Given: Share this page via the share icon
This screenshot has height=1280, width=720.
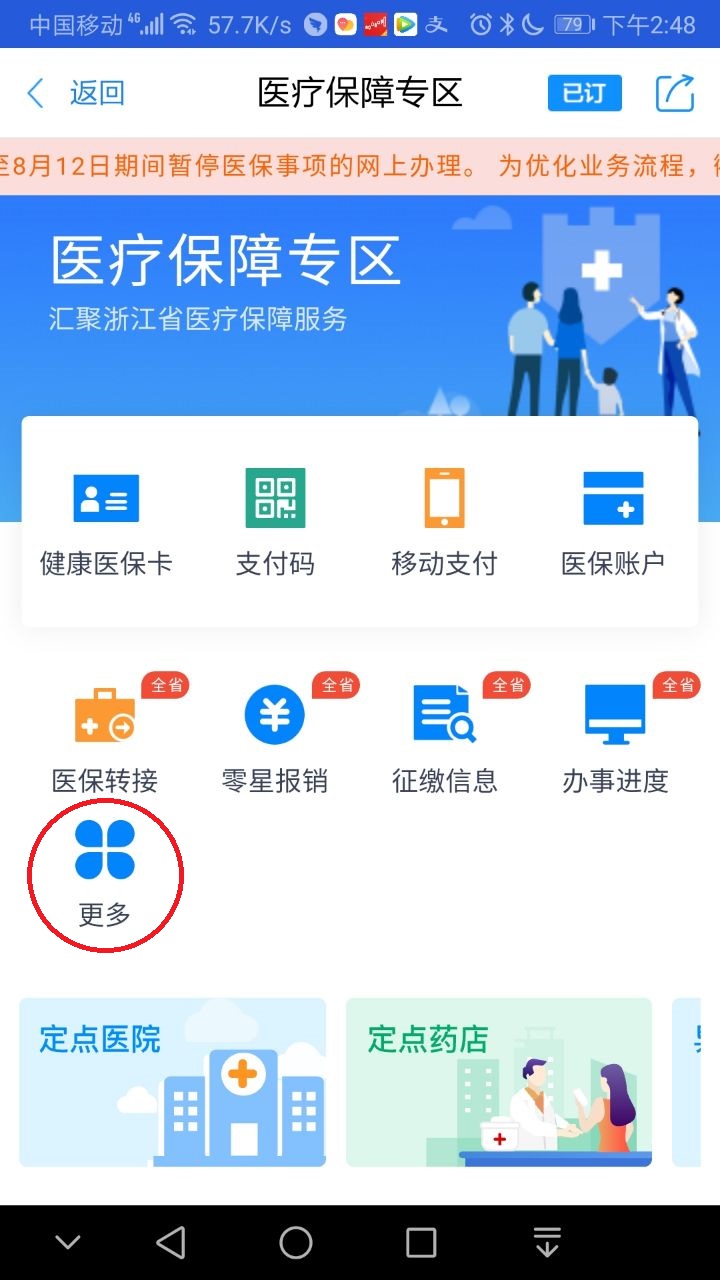Looking at the screenshot, I should coord(675,93).
